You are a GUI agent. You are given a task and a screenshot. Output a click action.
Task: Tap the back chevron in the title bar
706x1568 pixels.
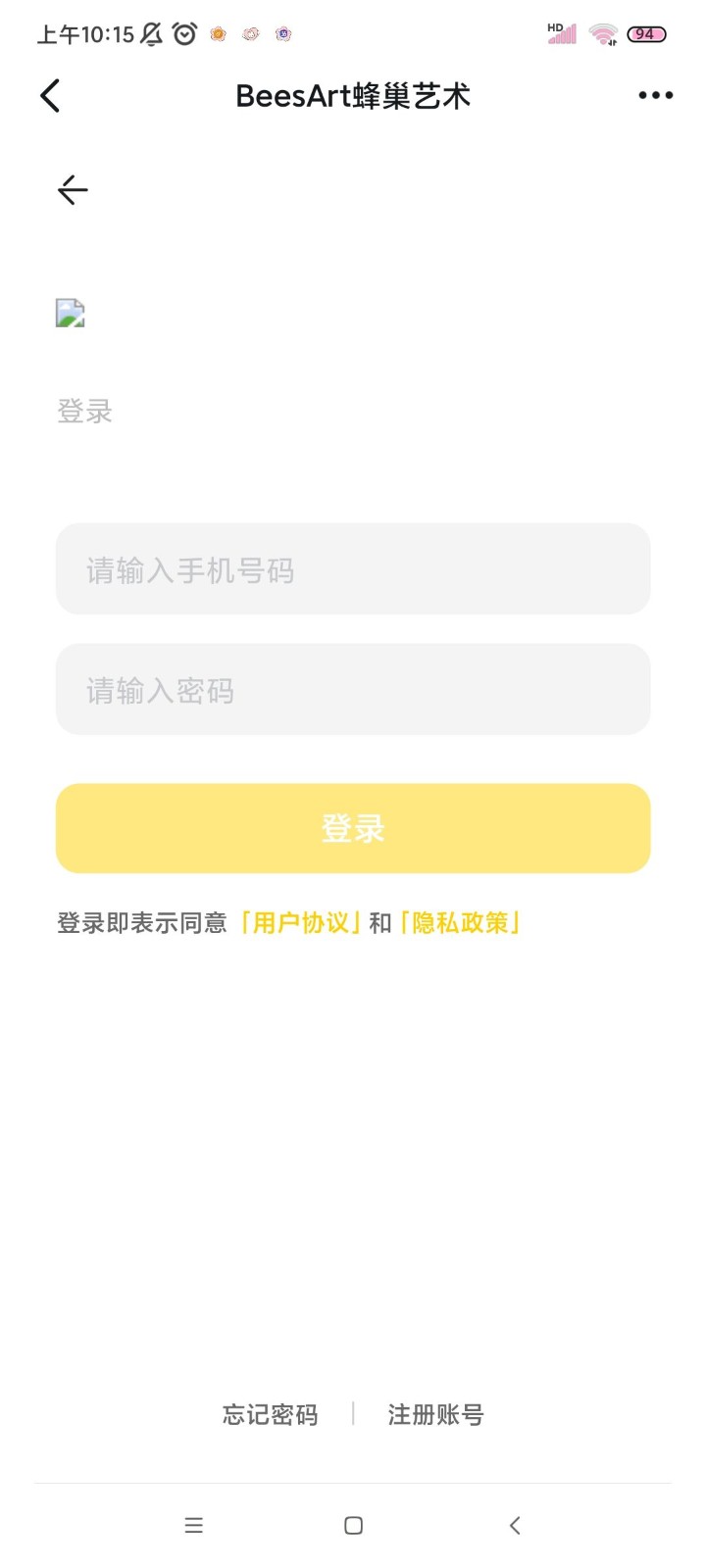pos(49,95)
